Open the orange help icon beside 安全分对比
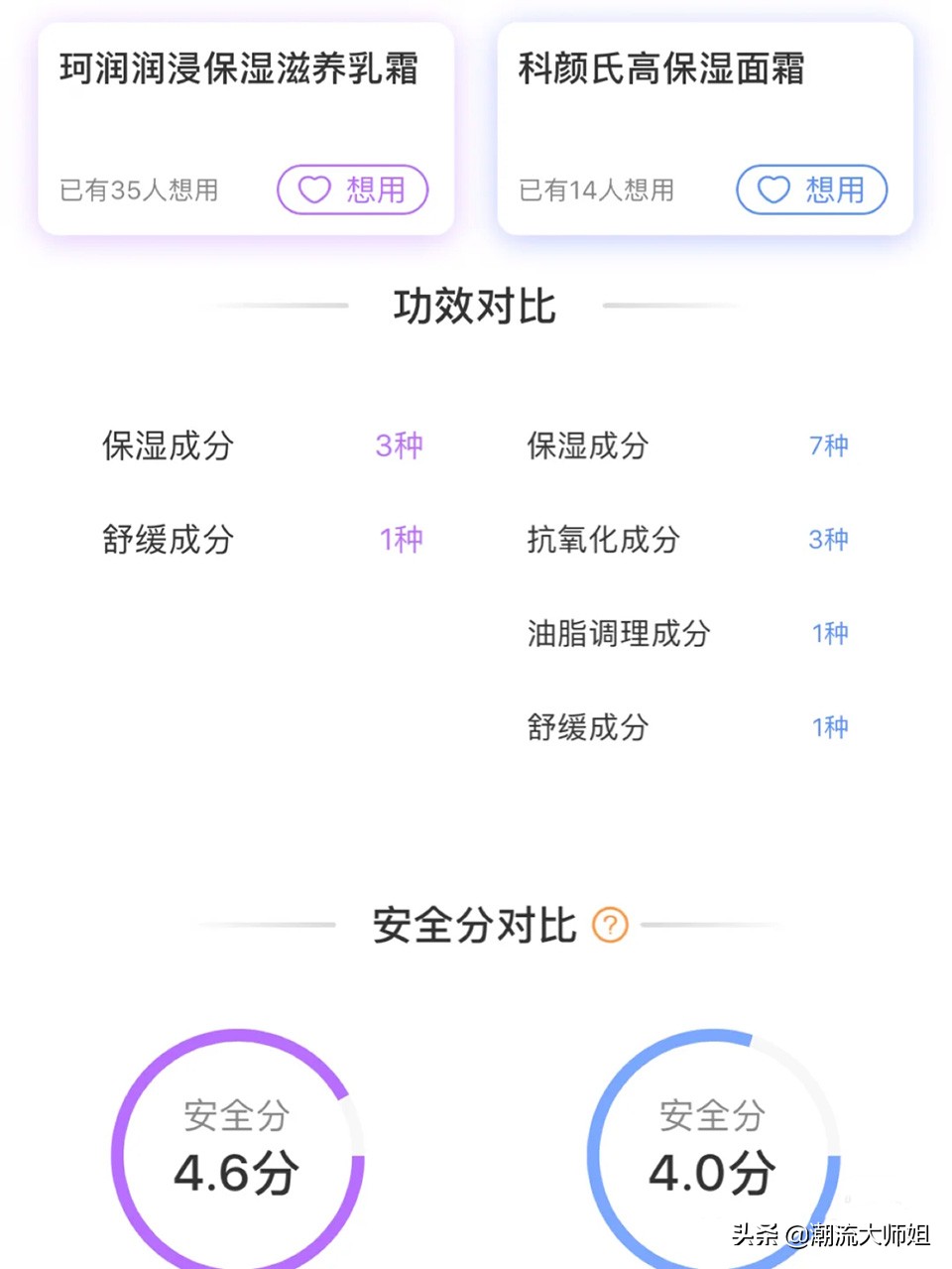The image size is (952, 1269). pyautogui.click(x=610, y=927)
